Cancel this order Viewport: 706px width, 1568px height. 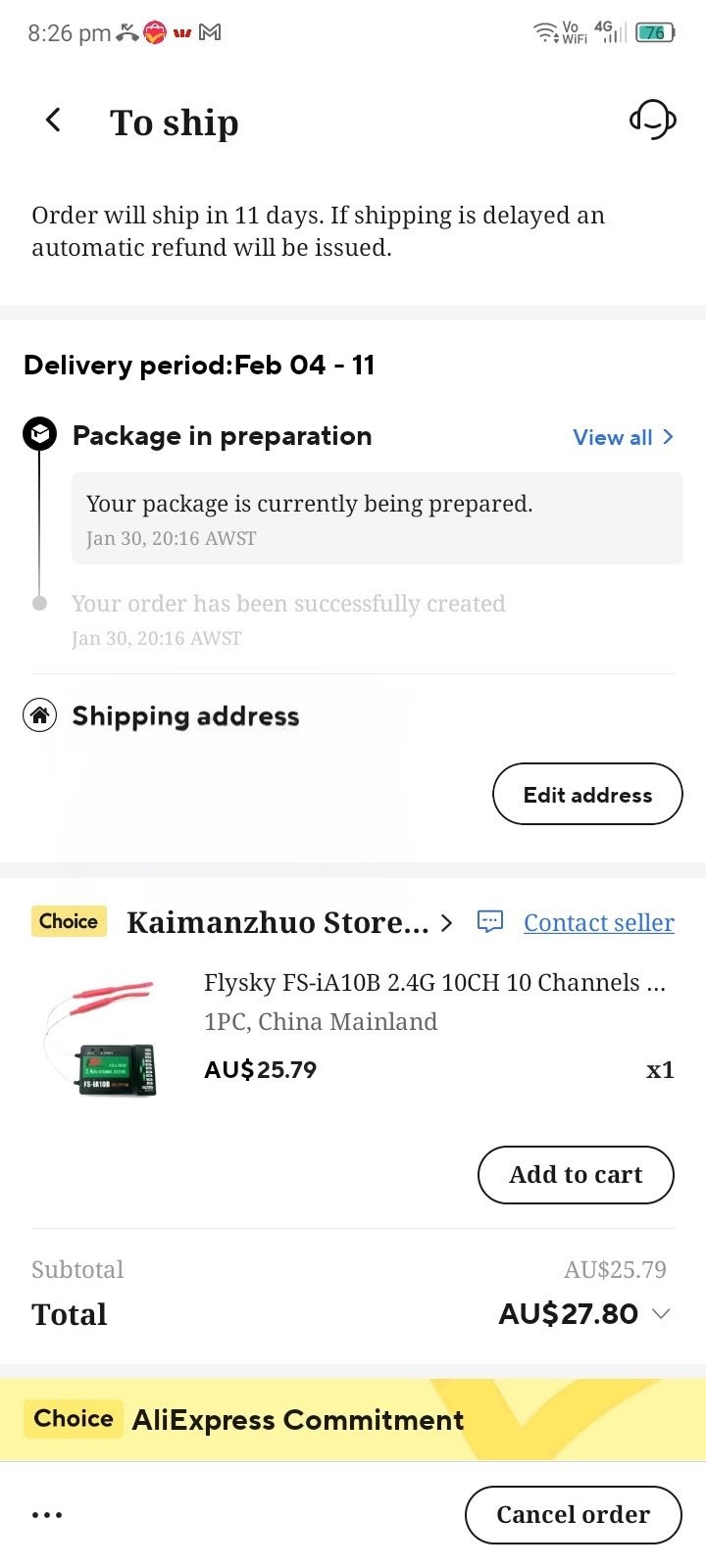pos(573,1514)
